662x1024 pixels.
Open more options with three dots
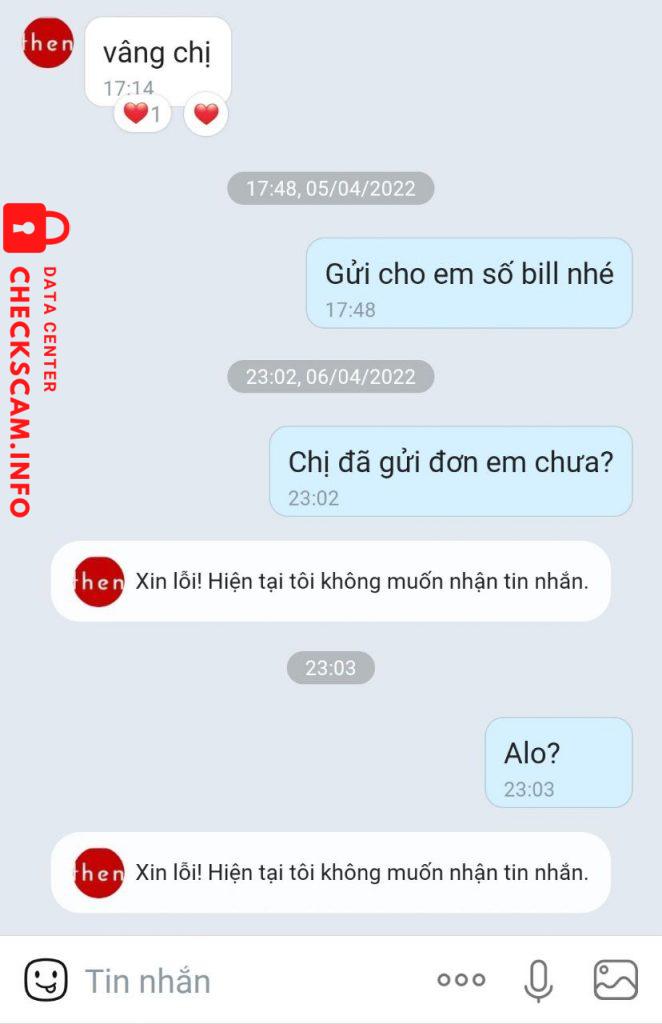coord(461,980)
